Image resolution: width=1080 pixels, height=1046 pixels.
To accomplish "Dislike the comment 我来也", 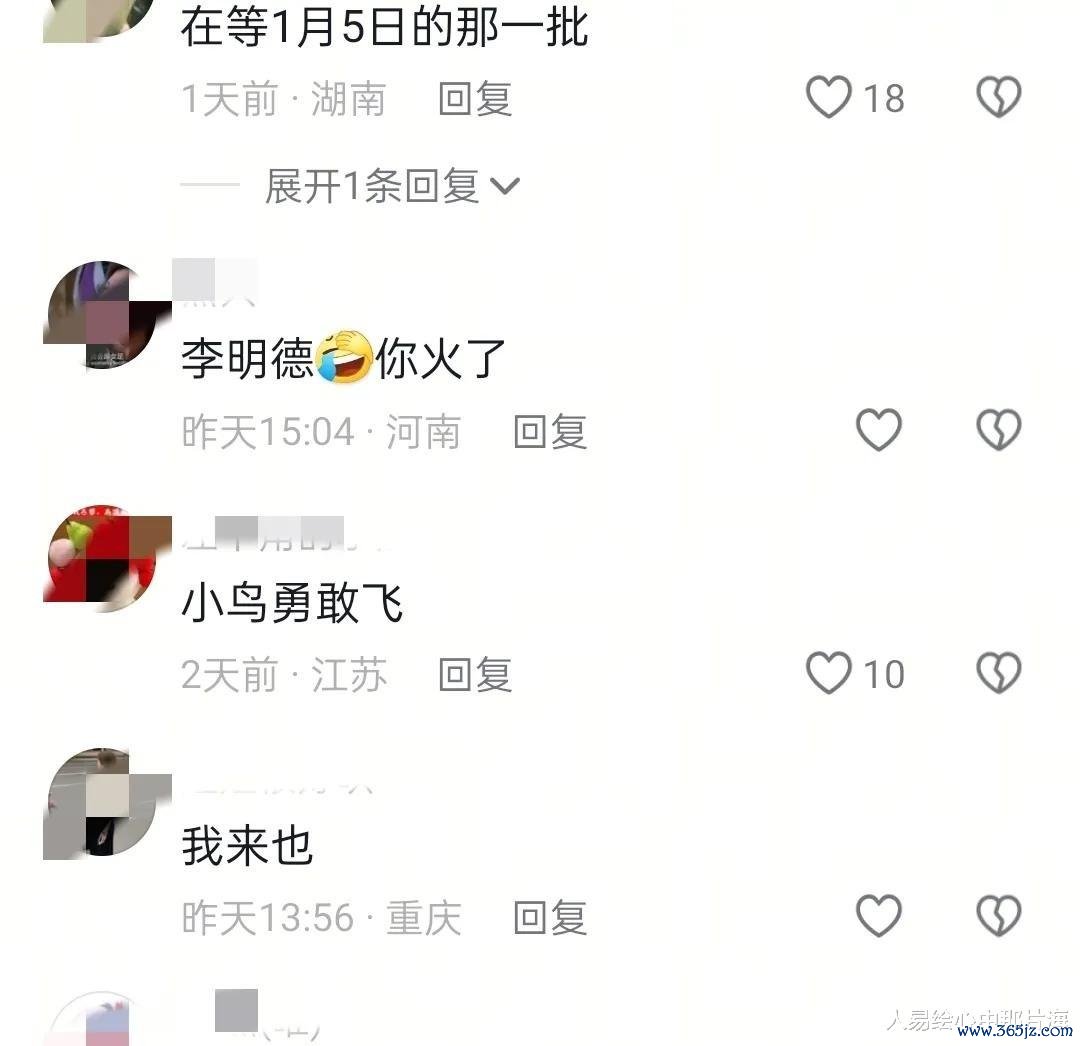I will (x=998, y=915).
